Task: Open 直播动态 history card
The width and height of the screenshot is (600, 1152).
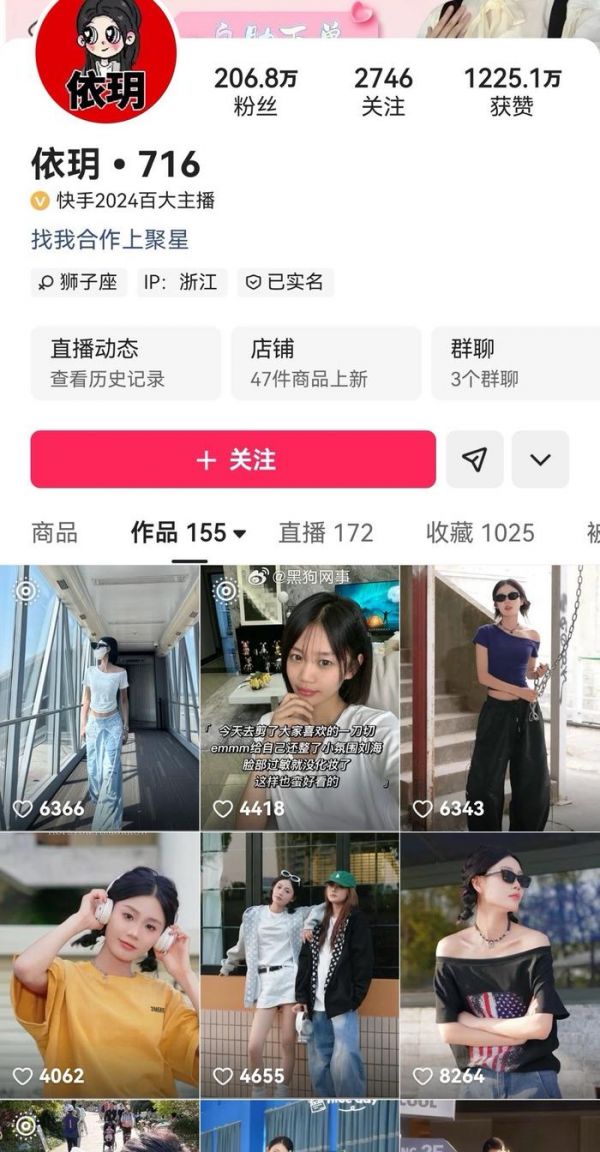Action: click(125, 363)
